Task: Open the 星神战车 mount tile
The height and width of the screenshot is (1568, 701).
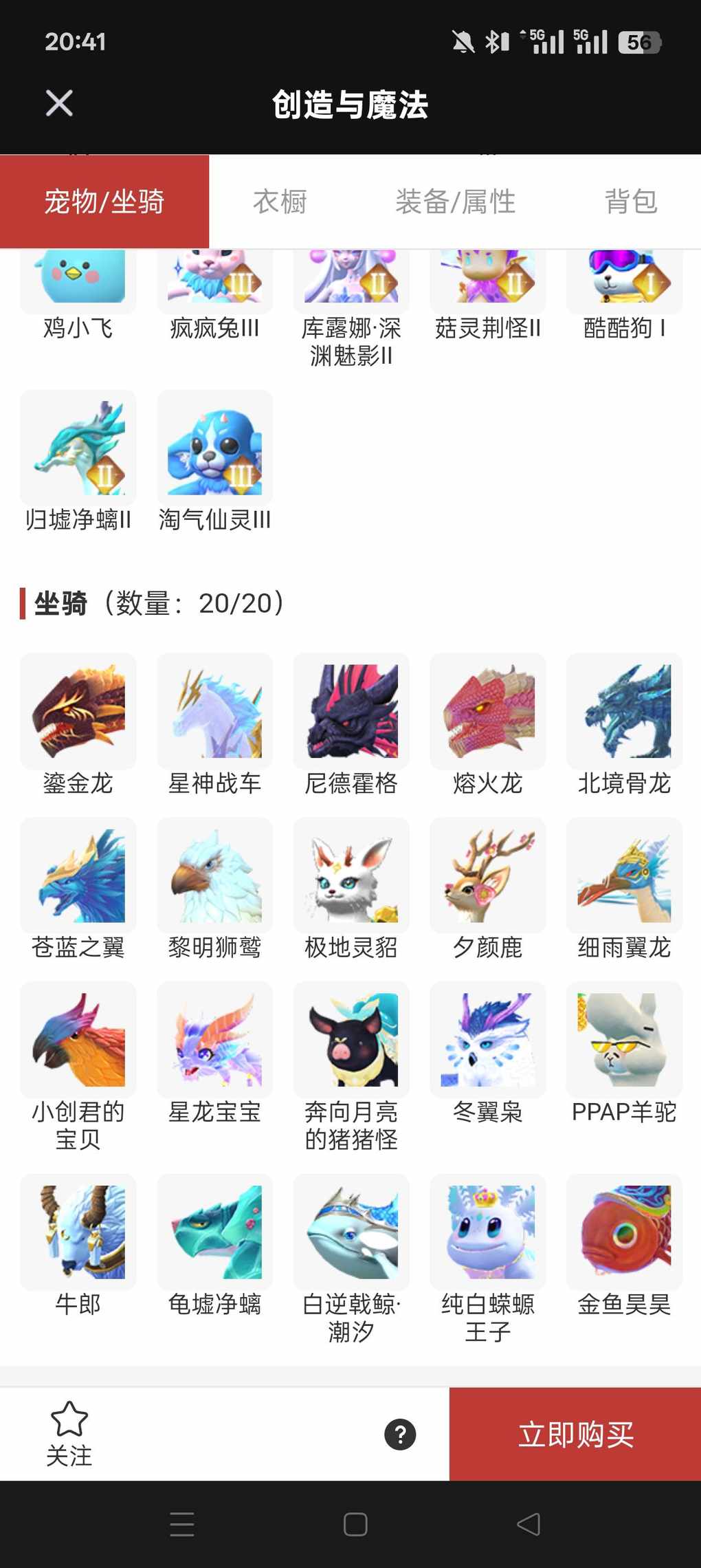Action: point(215,712)
